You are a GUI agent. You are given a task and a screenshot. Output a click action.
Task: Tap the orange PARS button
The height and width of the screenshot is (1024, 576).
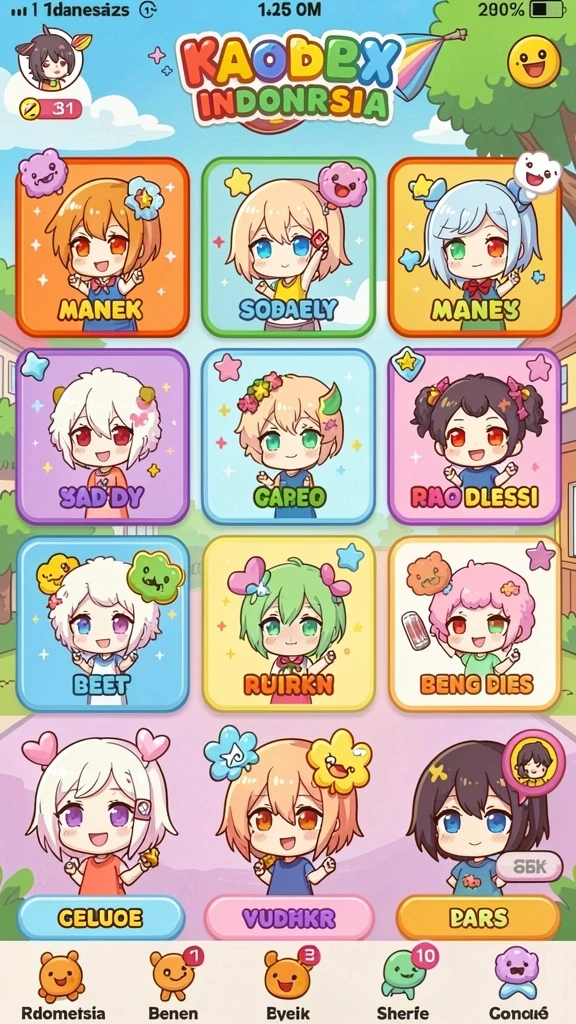(478, 918)
